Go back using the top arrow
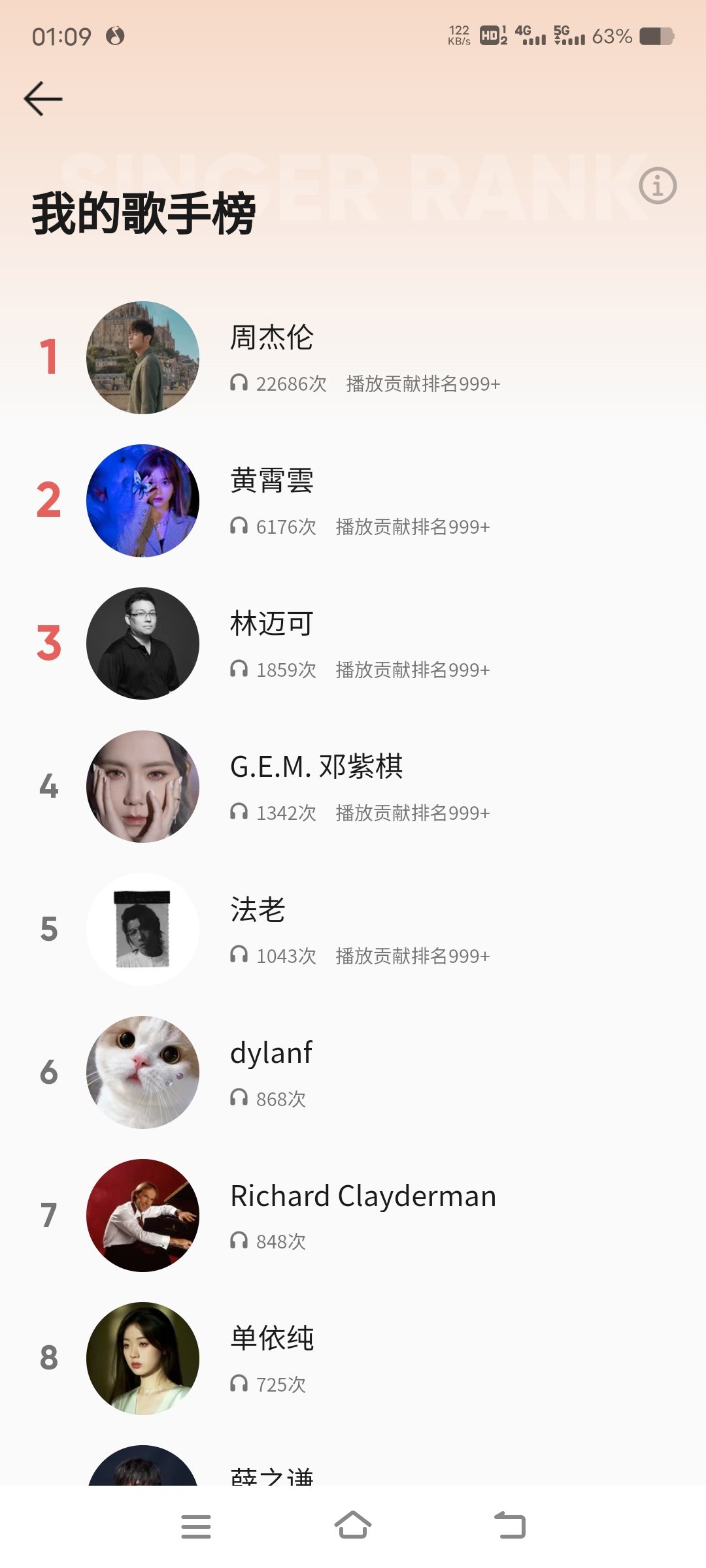The height and width of the screenshot is (1568, 706). pyautogui.click(x=43, y=99)
